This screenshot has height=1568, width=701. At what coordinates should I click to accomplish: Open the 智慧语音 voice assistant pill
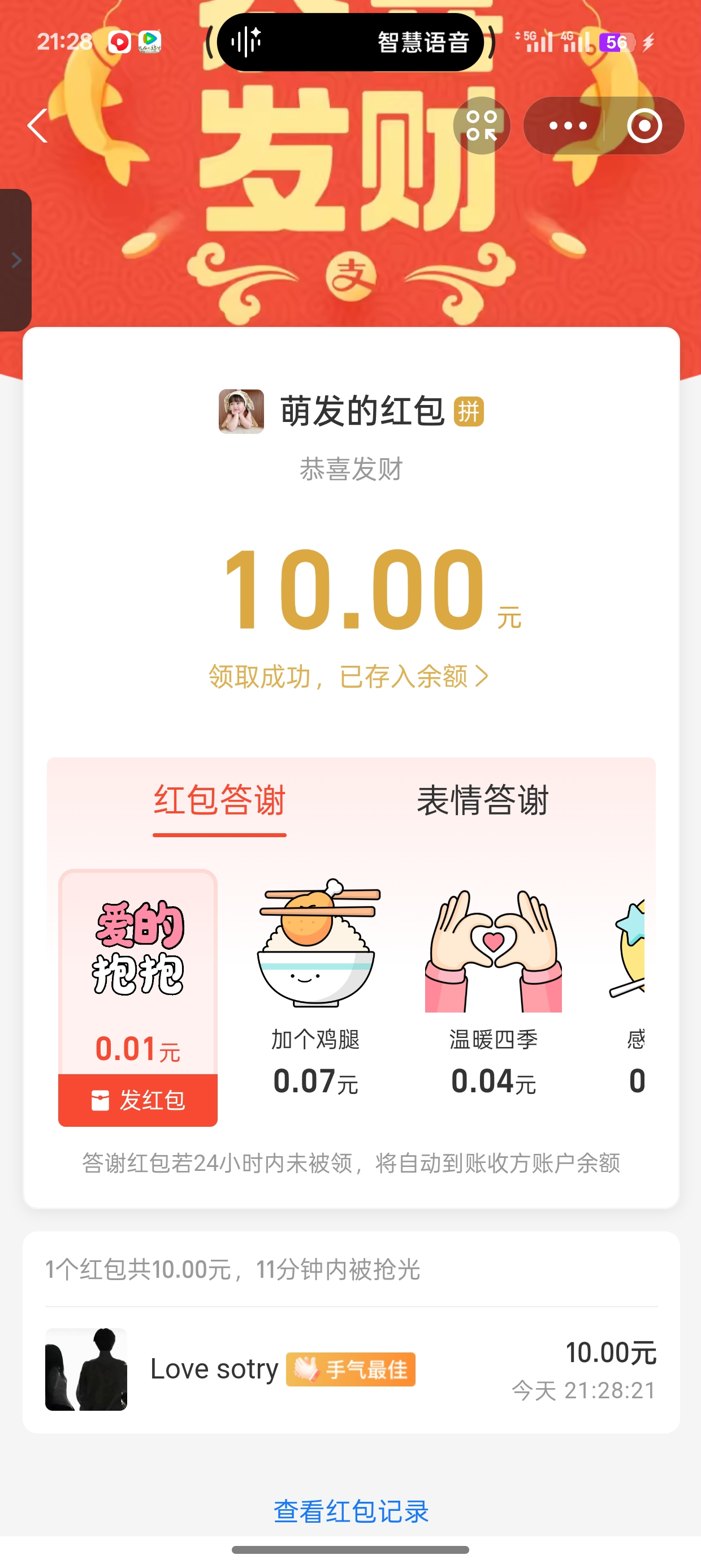click(350, 42)
